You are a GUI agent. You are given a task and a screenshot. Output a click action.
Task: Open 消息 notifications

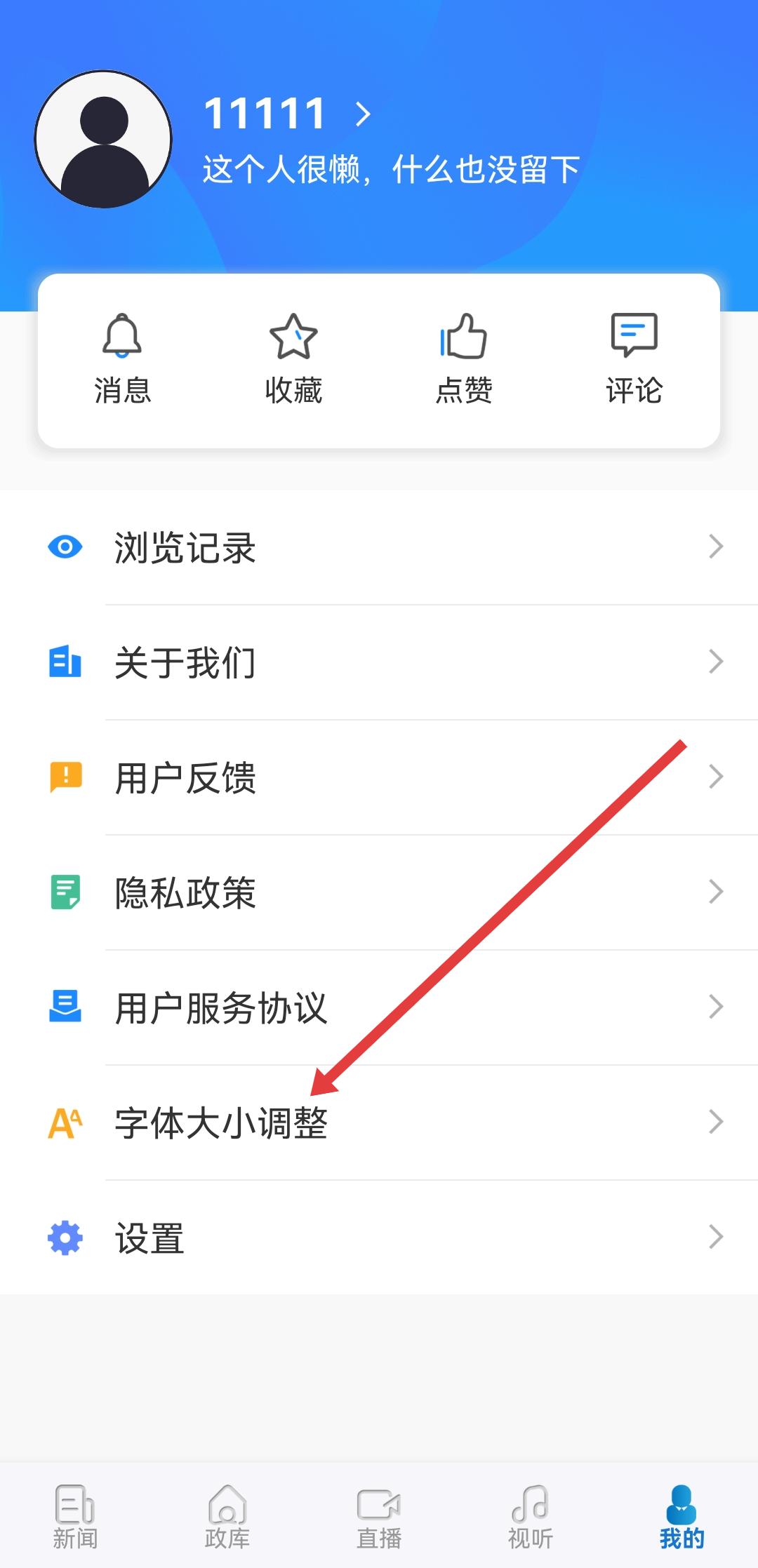click(x=123, y=359)
